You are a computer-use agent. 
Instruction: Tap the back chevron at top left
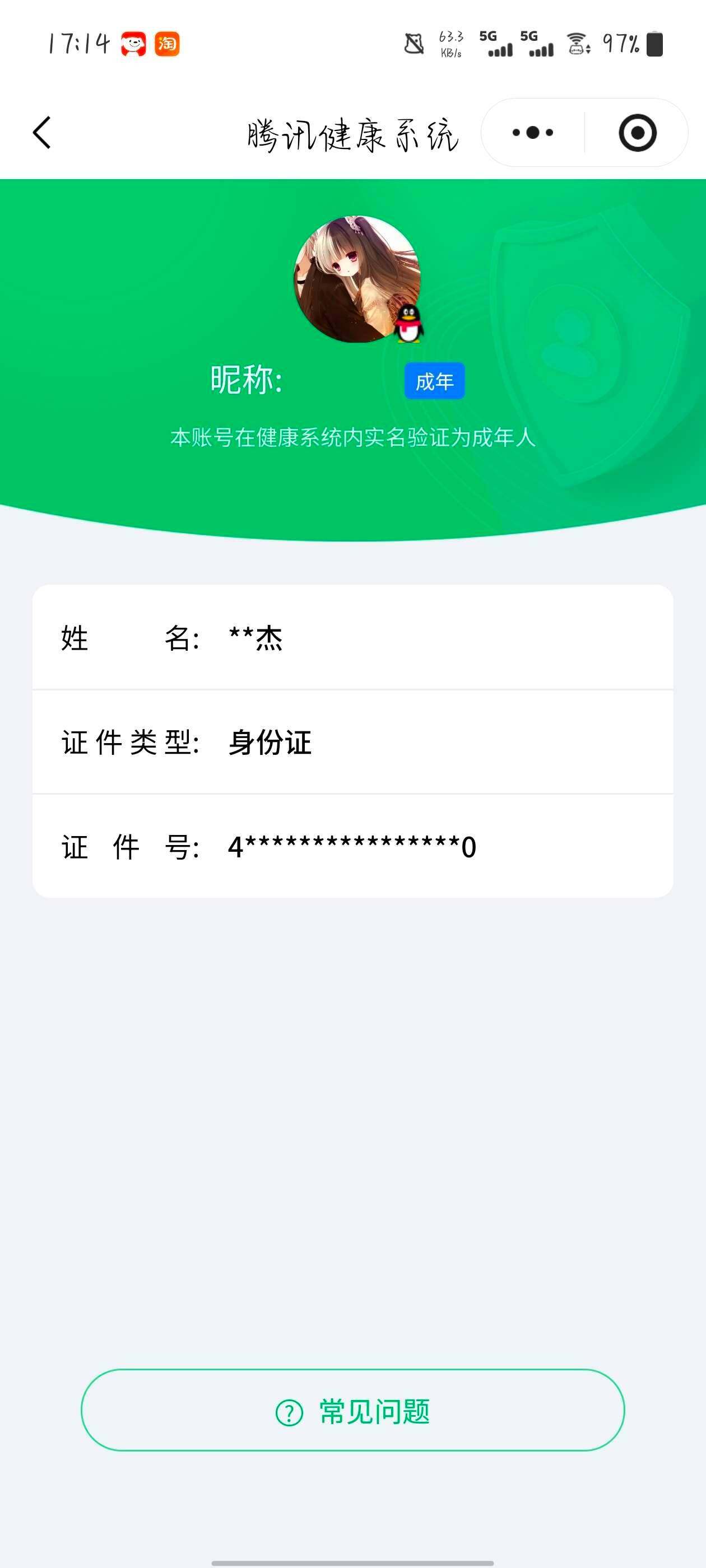[x=41, y=133]
